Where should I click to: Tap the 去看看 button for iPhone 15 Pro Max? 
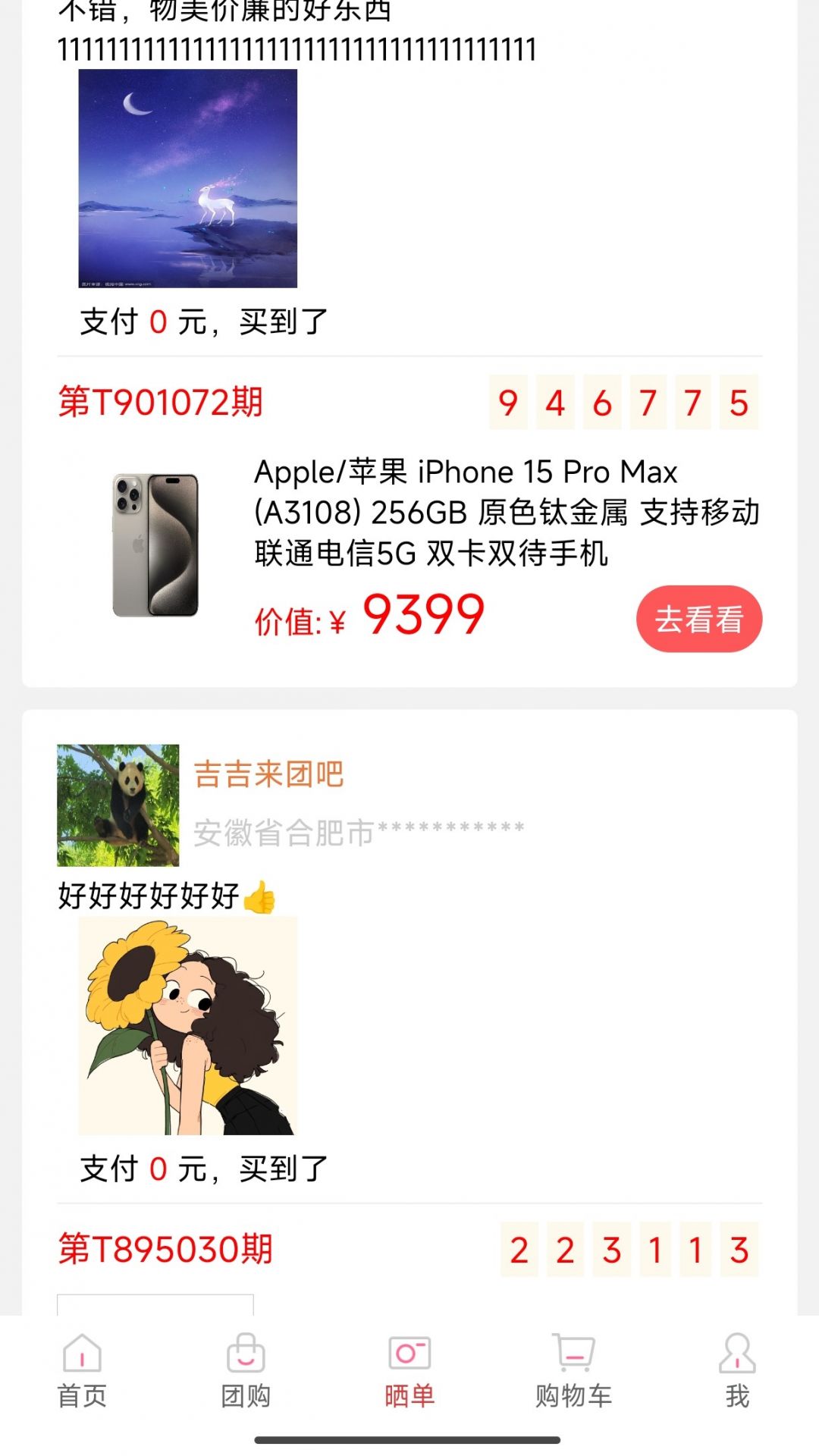tap(698, 619)
